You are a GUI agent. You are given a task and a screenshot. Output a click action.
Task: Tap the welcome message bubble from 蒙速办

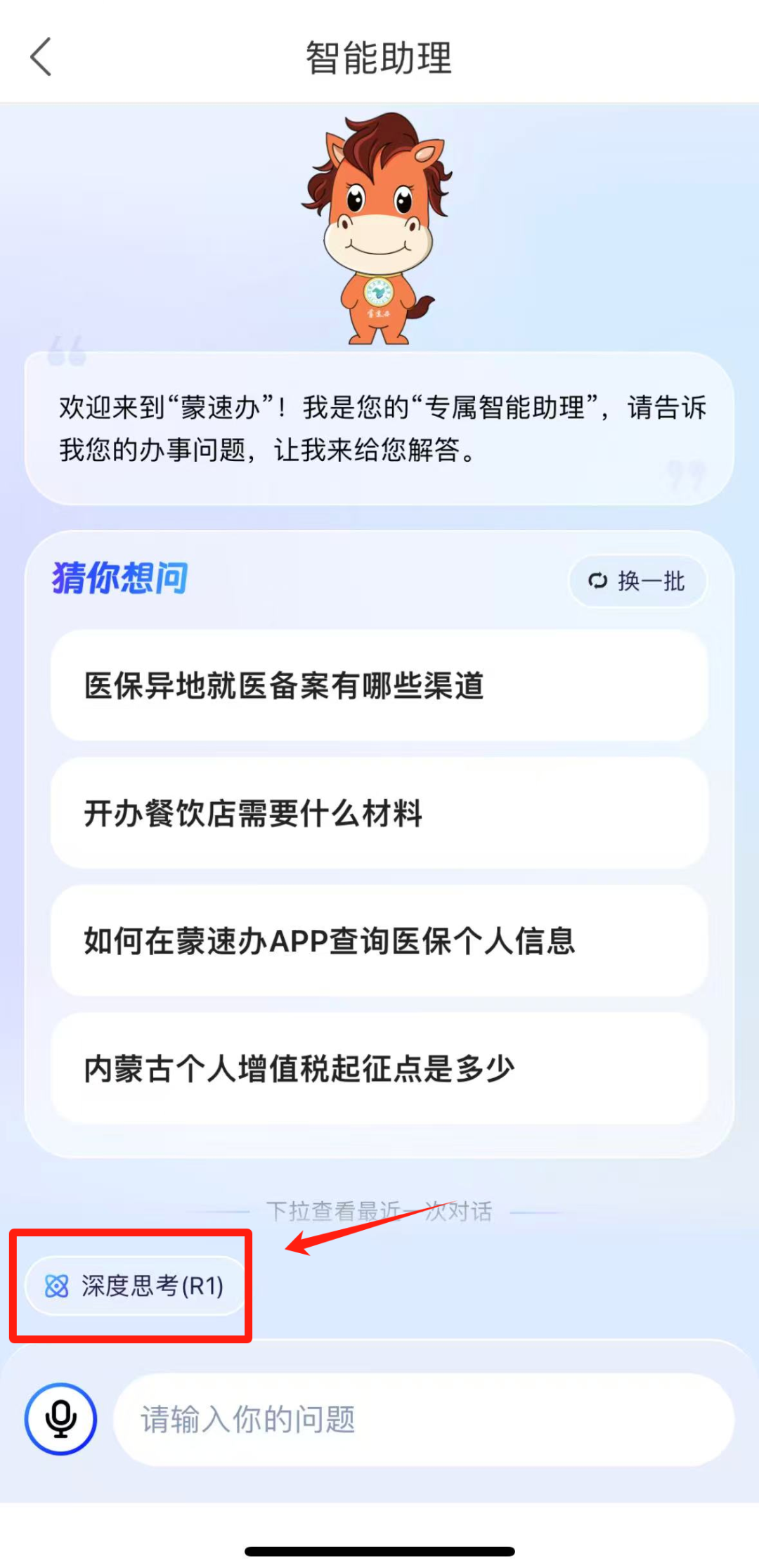[379, 430]
